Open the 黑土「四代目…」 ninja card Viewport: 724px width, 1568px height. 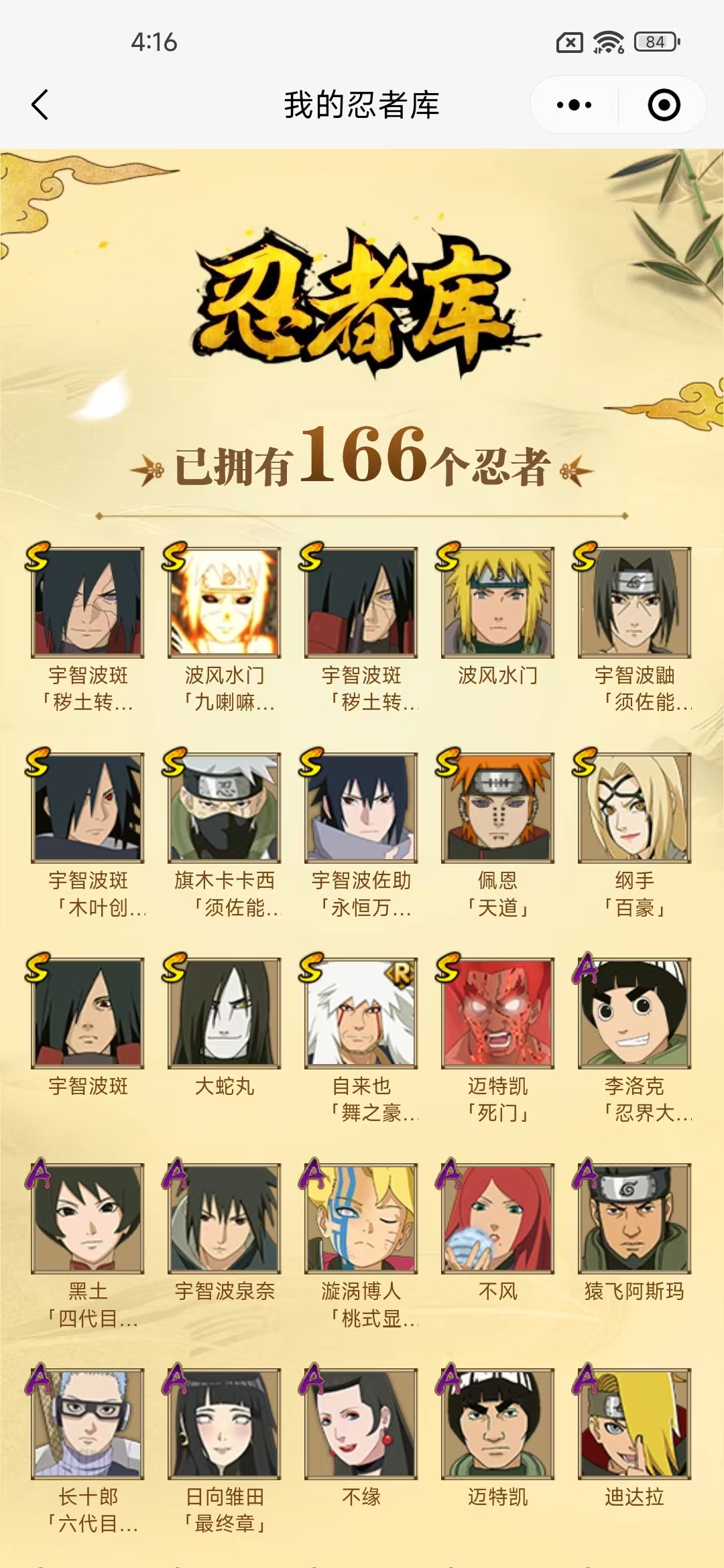point(88,1218)
